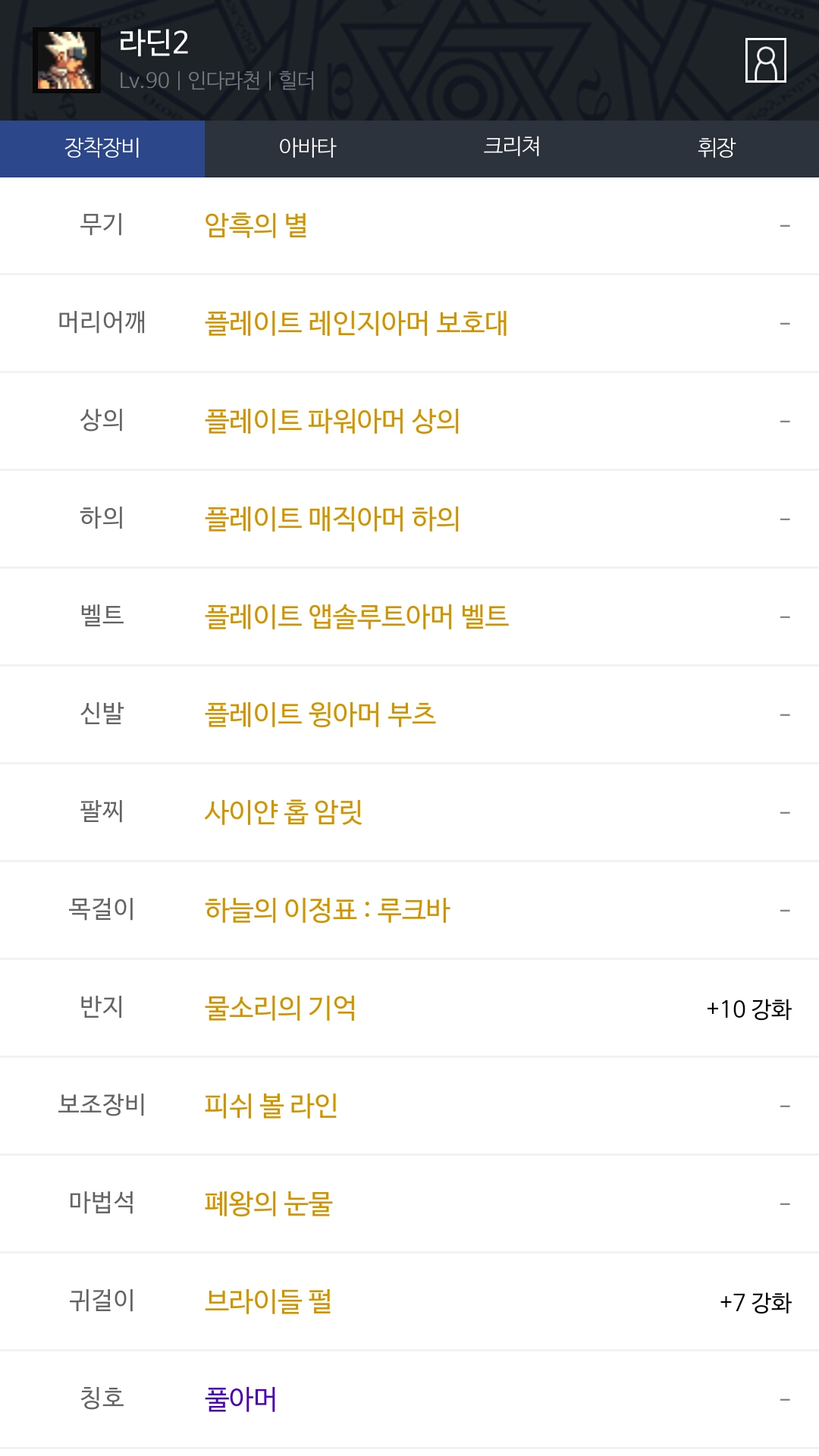The height and width of the screenshot is (1456, 819).
Task: Open weapon item 암흑의 별
Action: pos(256,226)
